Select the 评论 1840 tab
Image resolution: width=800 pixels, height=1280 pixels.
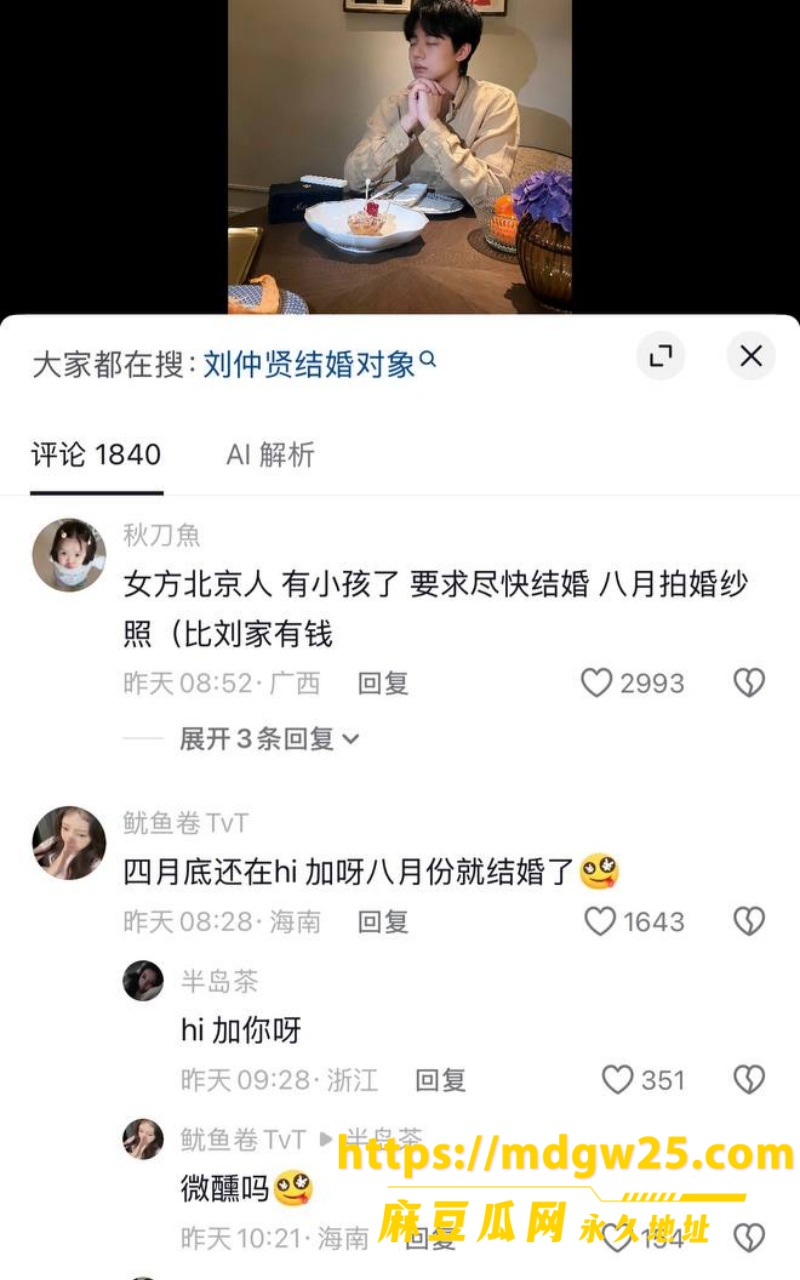tap(96, 455)
